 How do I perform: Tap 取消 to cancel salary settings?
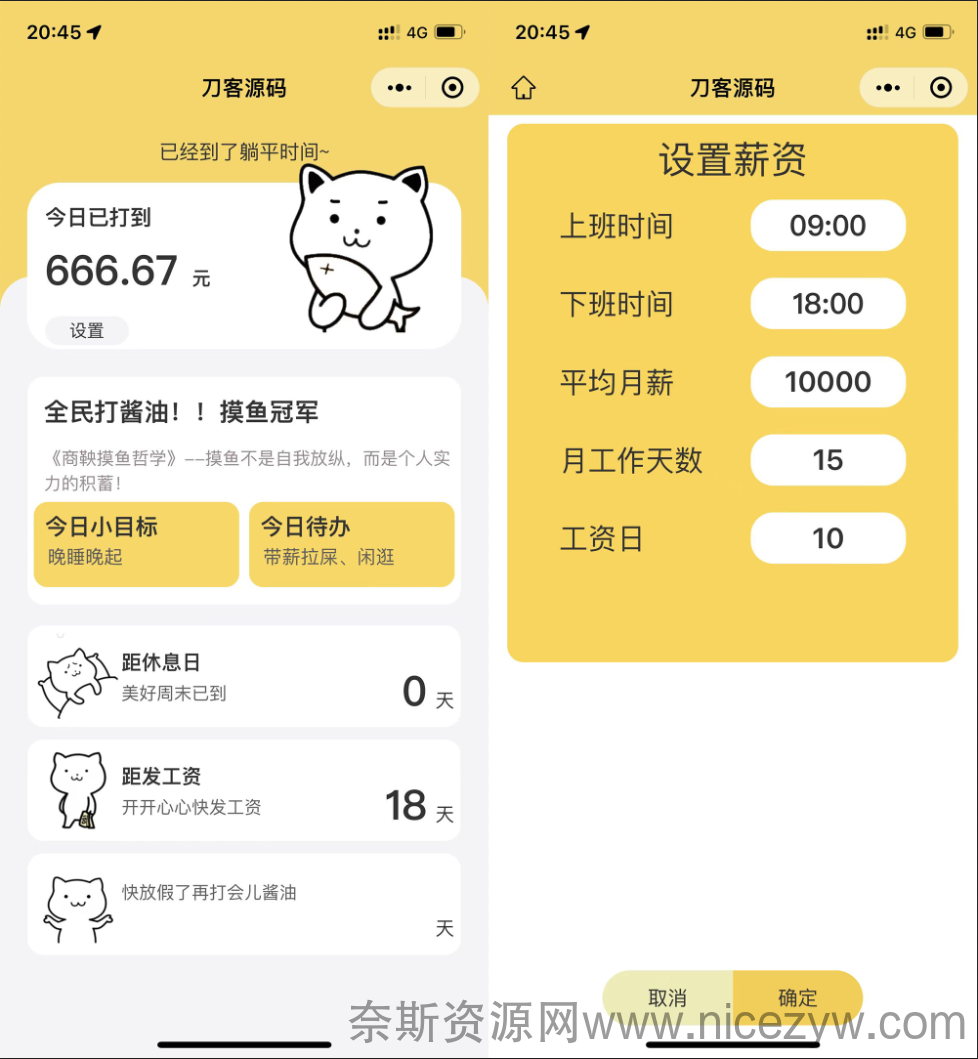click(668, 997)
